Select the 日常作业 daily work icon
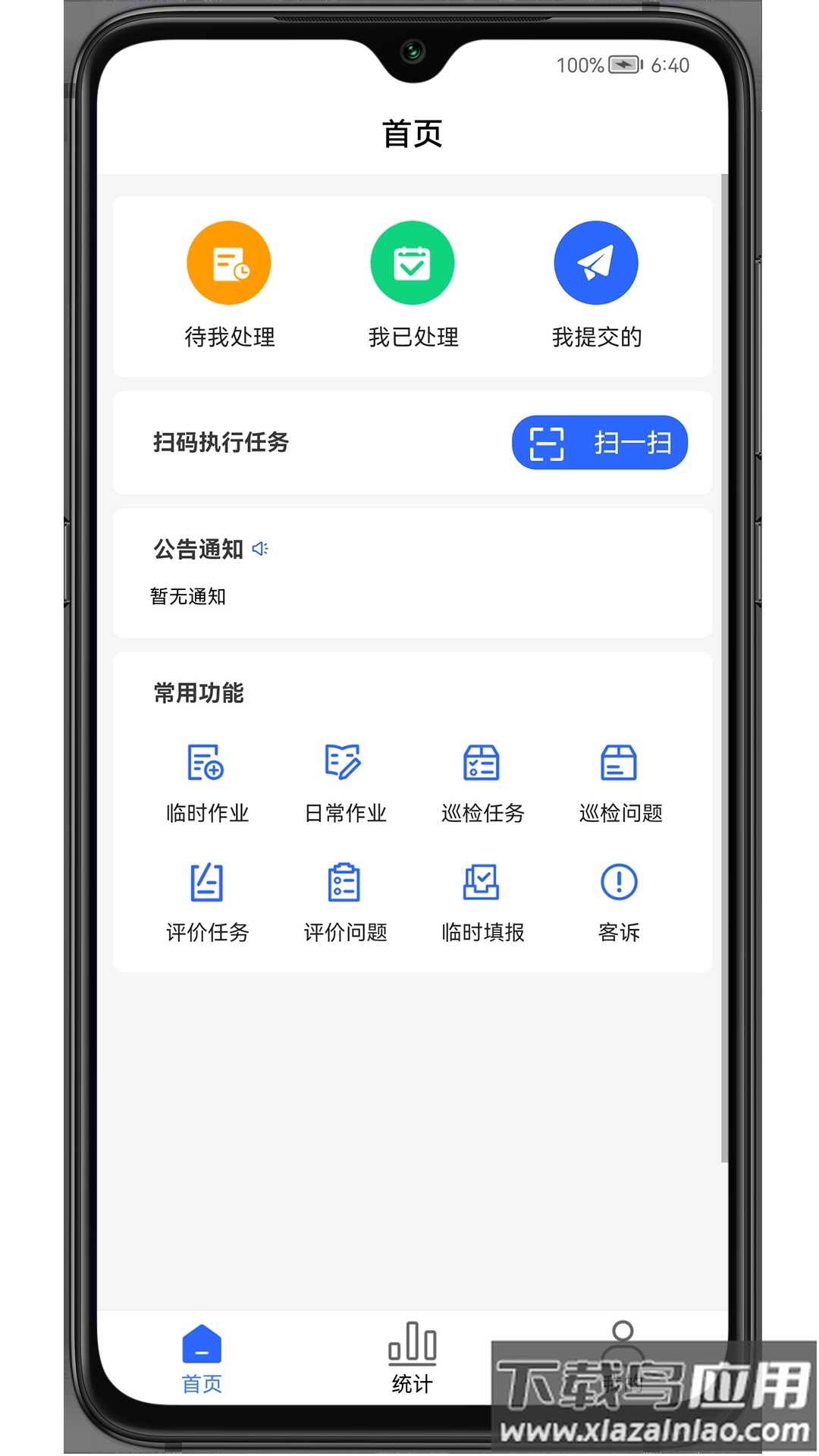 [343, 764]
